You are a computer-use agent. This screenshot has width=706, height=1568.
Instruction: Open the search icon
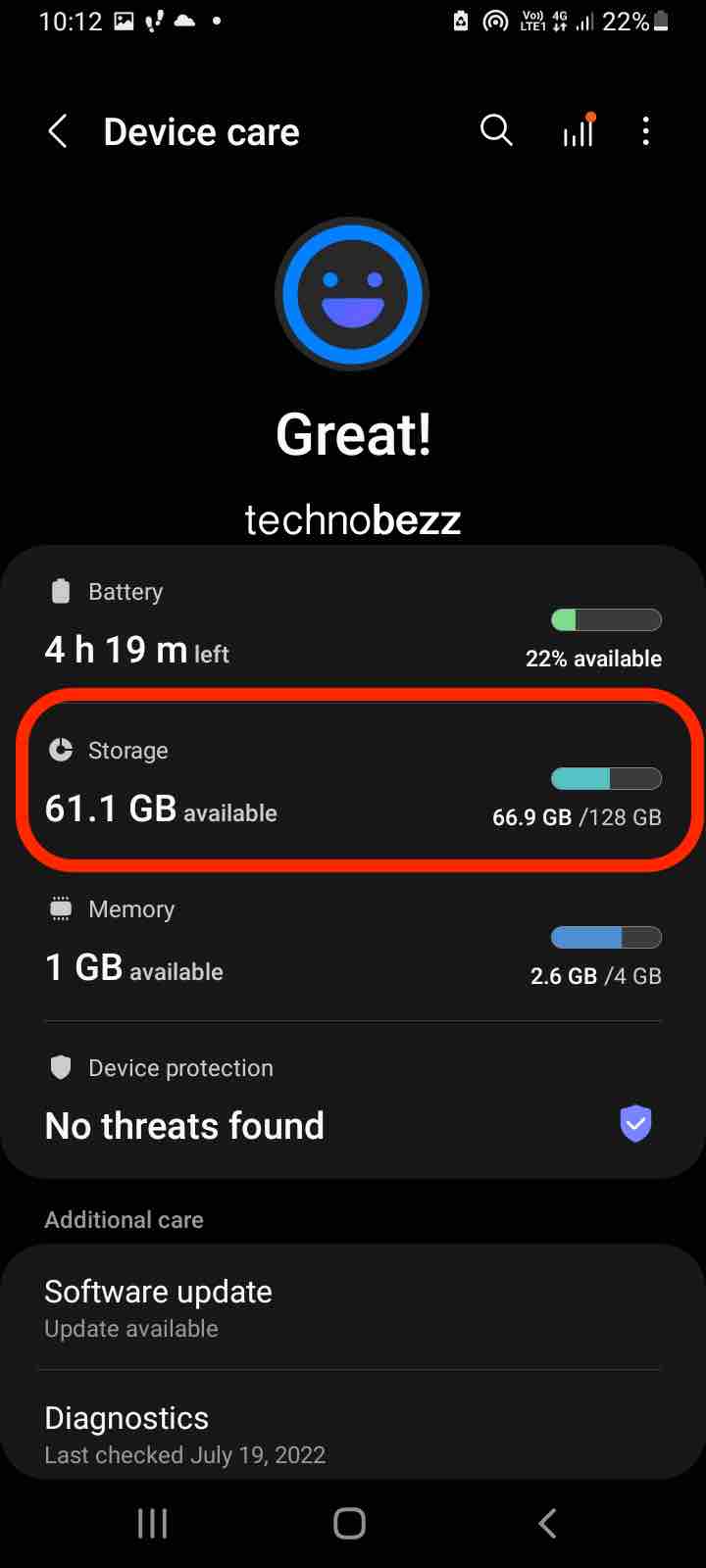coord(496,130)
